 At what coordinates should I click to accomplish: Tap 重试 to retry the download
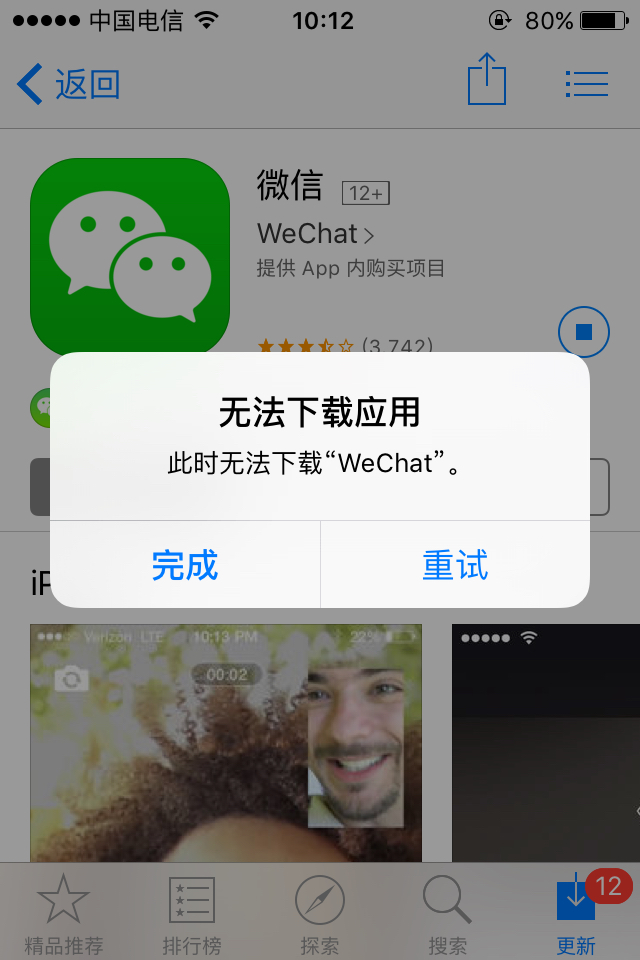[x=455, y=565]
